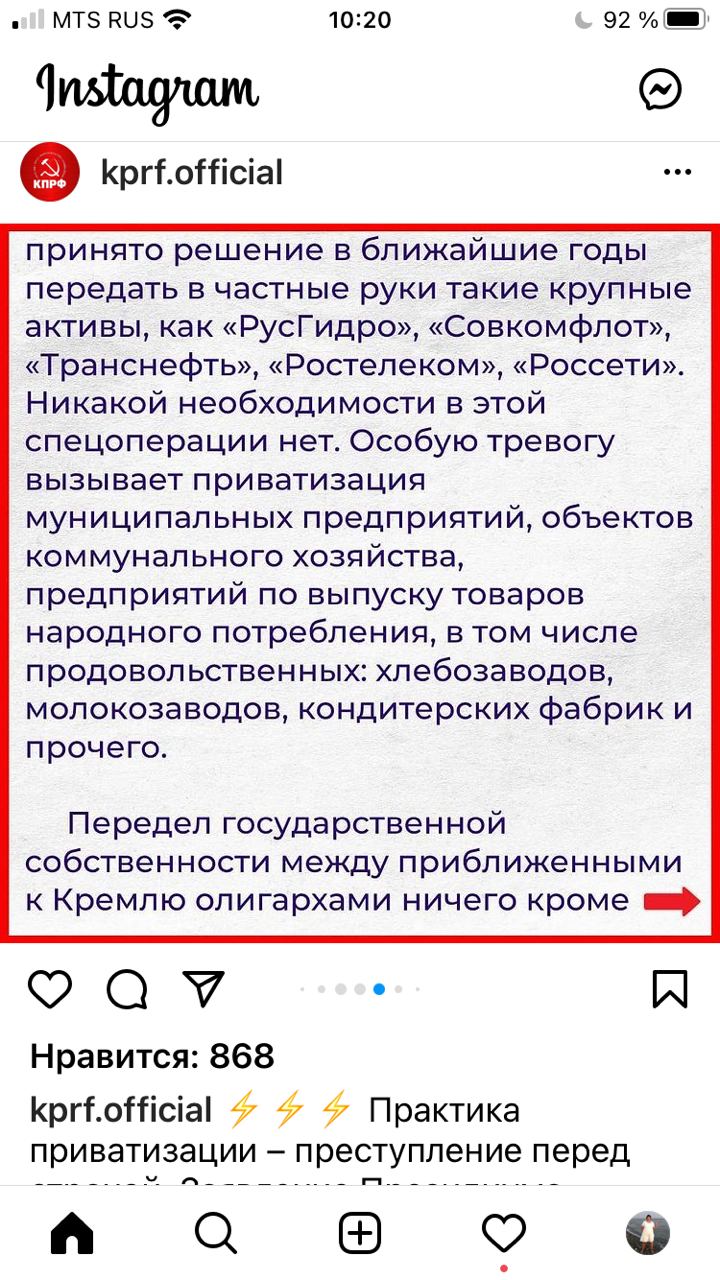The image size is (720, 1280).
Task: Open the Activity heart tab
Action: pyautogui.click(x=504, y=1234)
